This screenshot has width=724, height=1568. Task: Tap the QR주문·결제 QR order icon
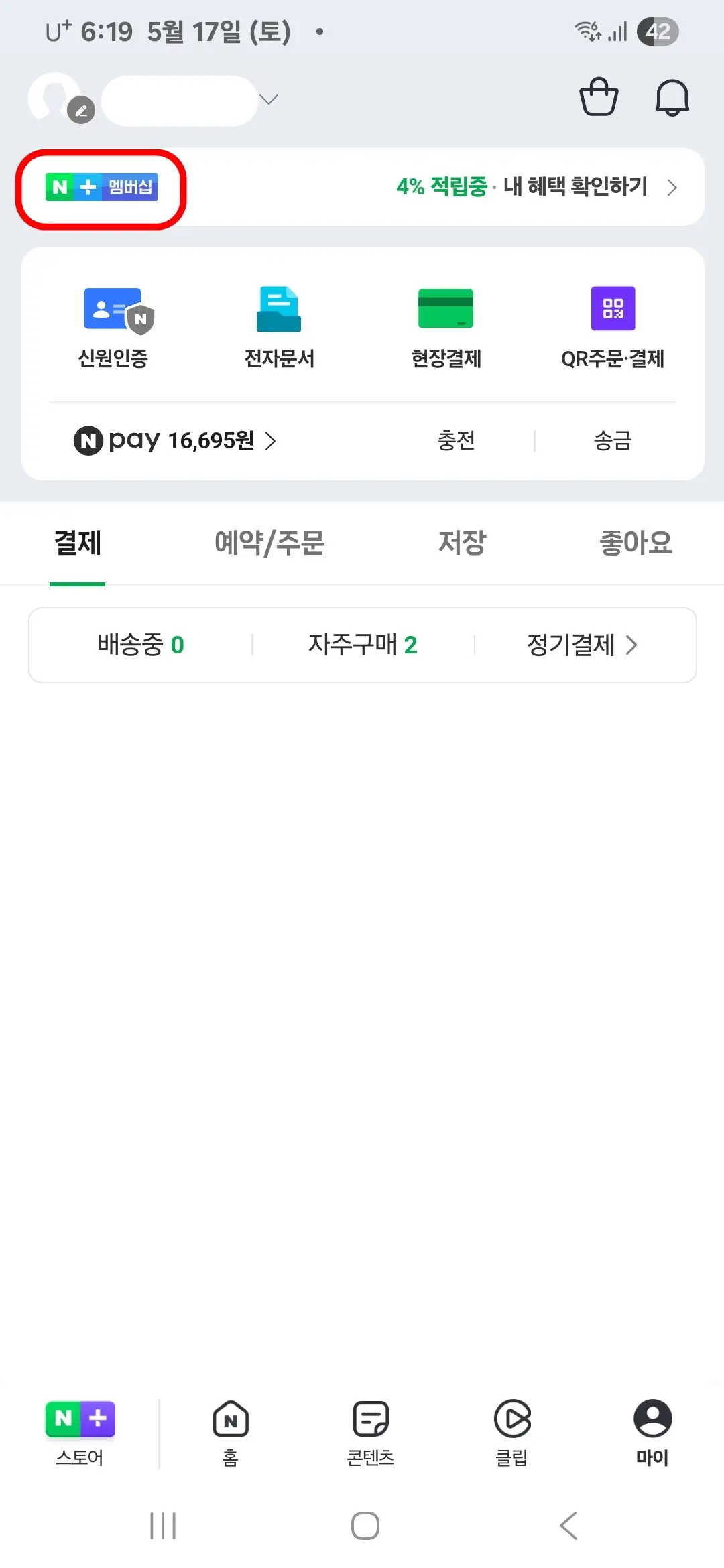612,325
